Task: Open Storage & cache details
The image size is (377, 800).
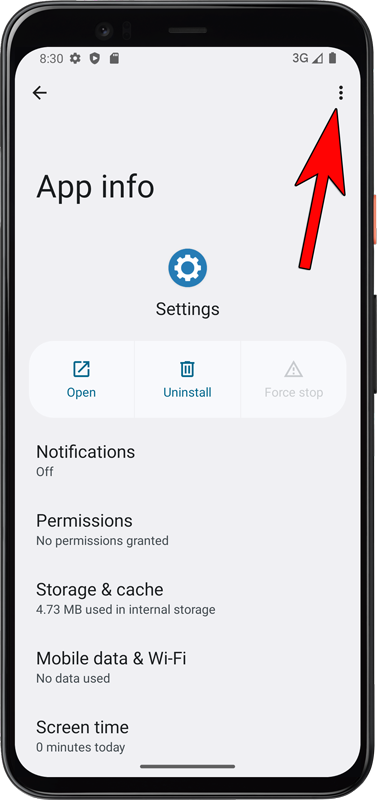Action: [188, 598]
